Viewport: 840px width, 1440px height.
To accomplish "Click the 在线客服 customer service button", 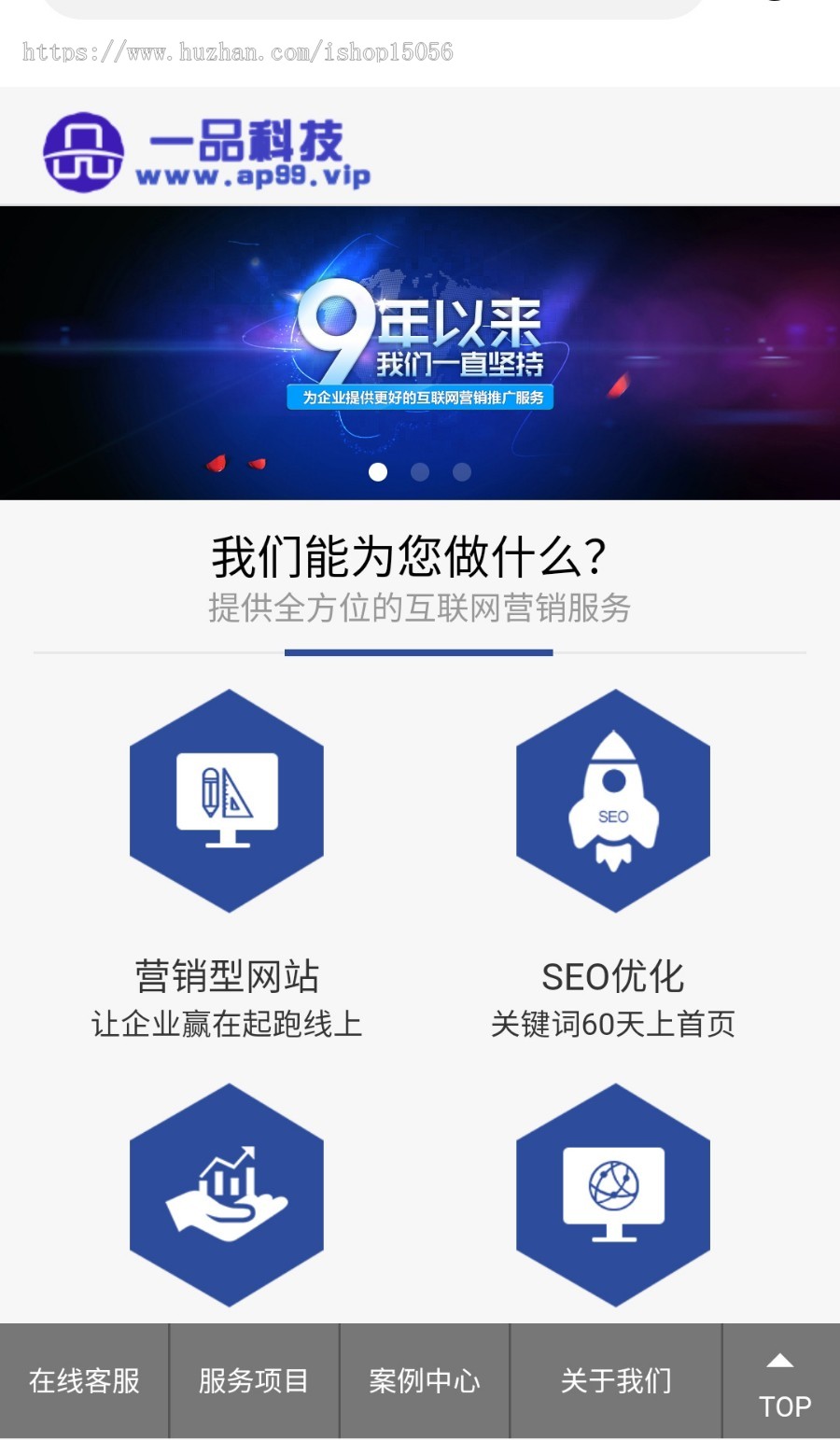I will pyautogui.click(x=84, y=1380).
